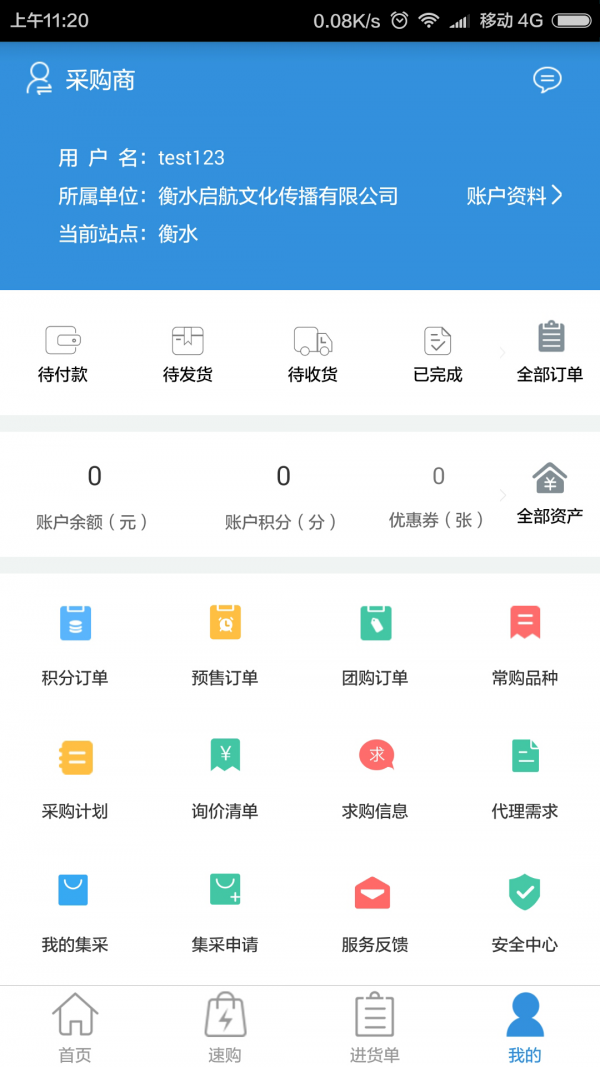Open 预售订单 presale orders
Viewport: 600px width, 1067px height.
click(x=225, y=645)
